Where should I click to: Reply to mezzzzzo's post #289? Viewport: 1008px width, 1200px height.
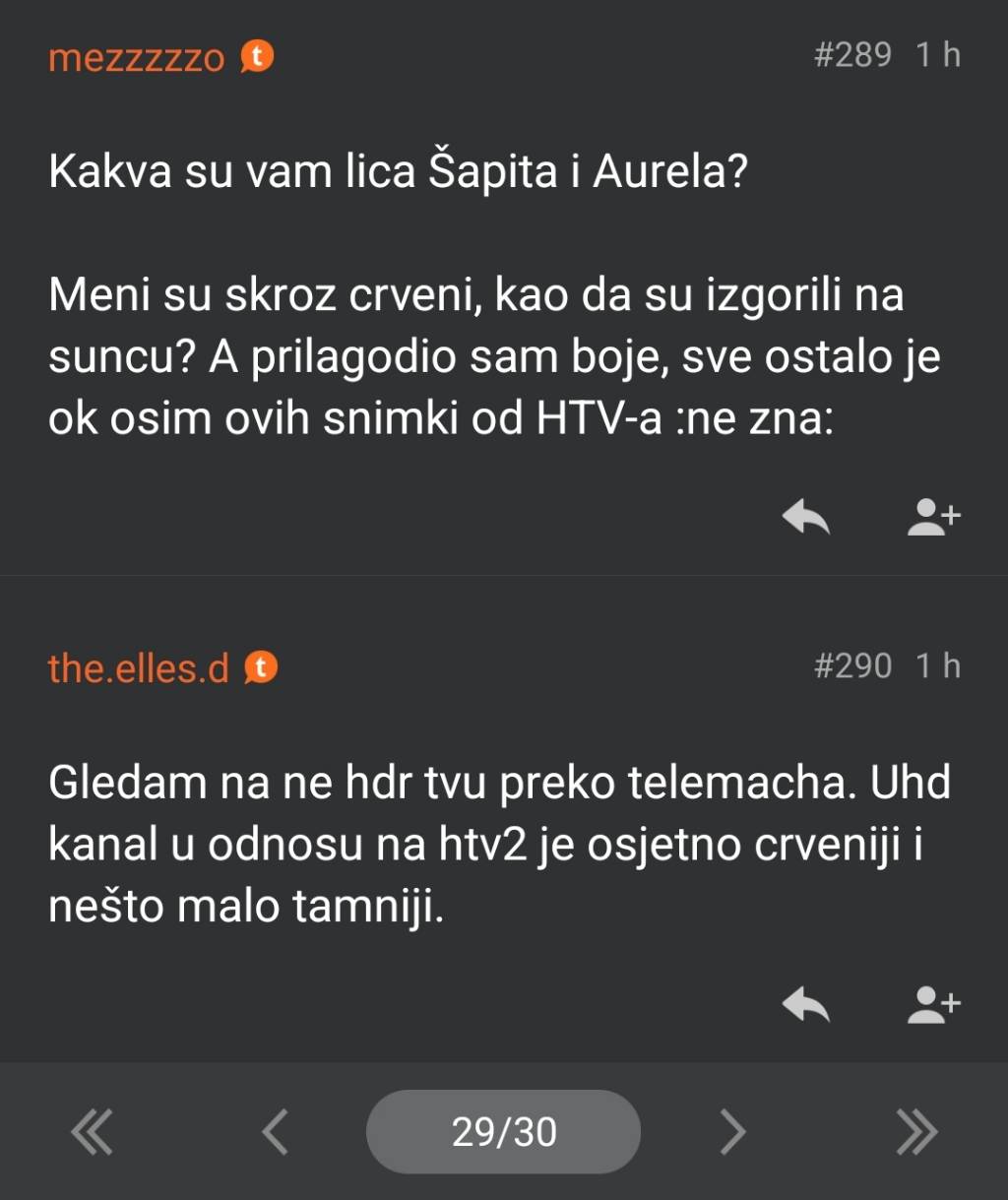coord(805,516)
